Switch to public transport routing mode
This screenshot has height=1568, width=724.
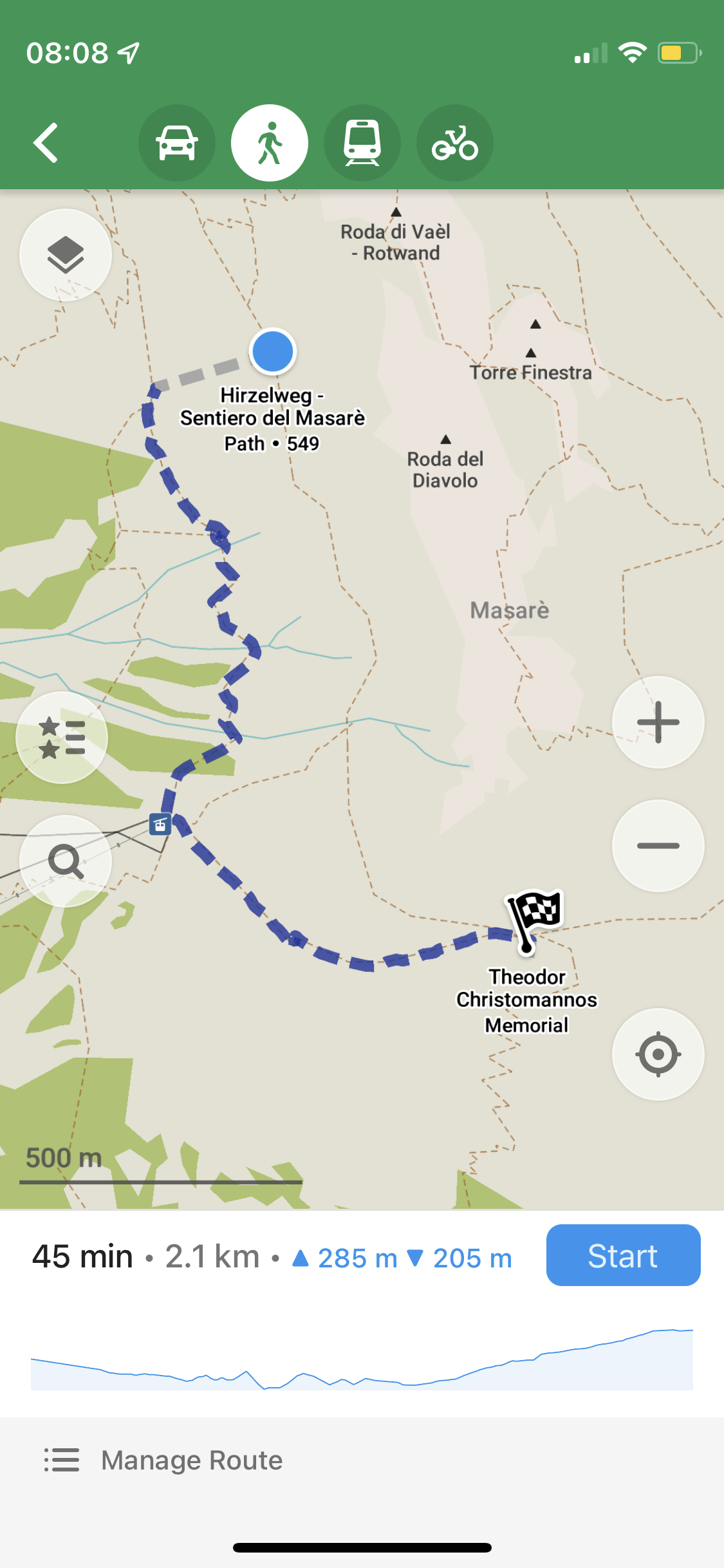362,142
